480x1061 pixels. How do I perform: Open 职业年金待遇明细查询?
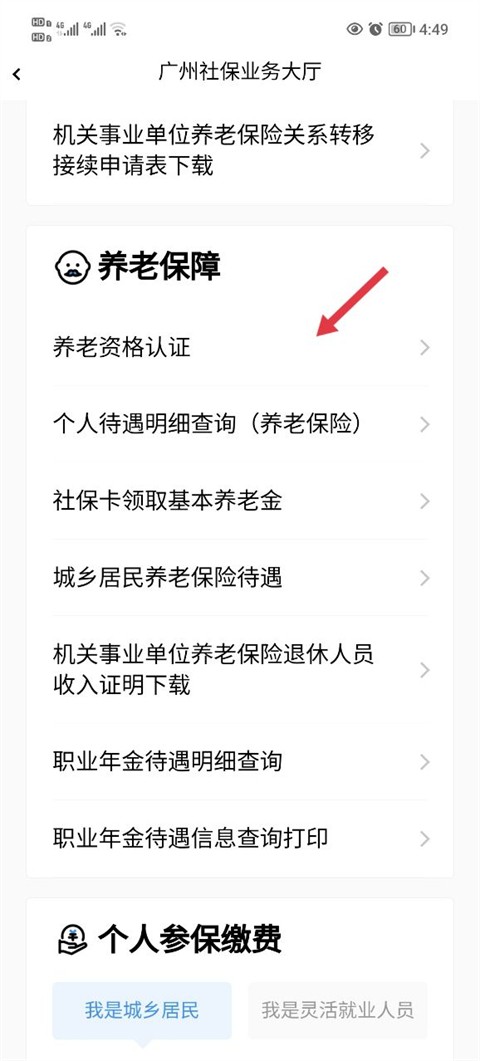click(240, 762)
